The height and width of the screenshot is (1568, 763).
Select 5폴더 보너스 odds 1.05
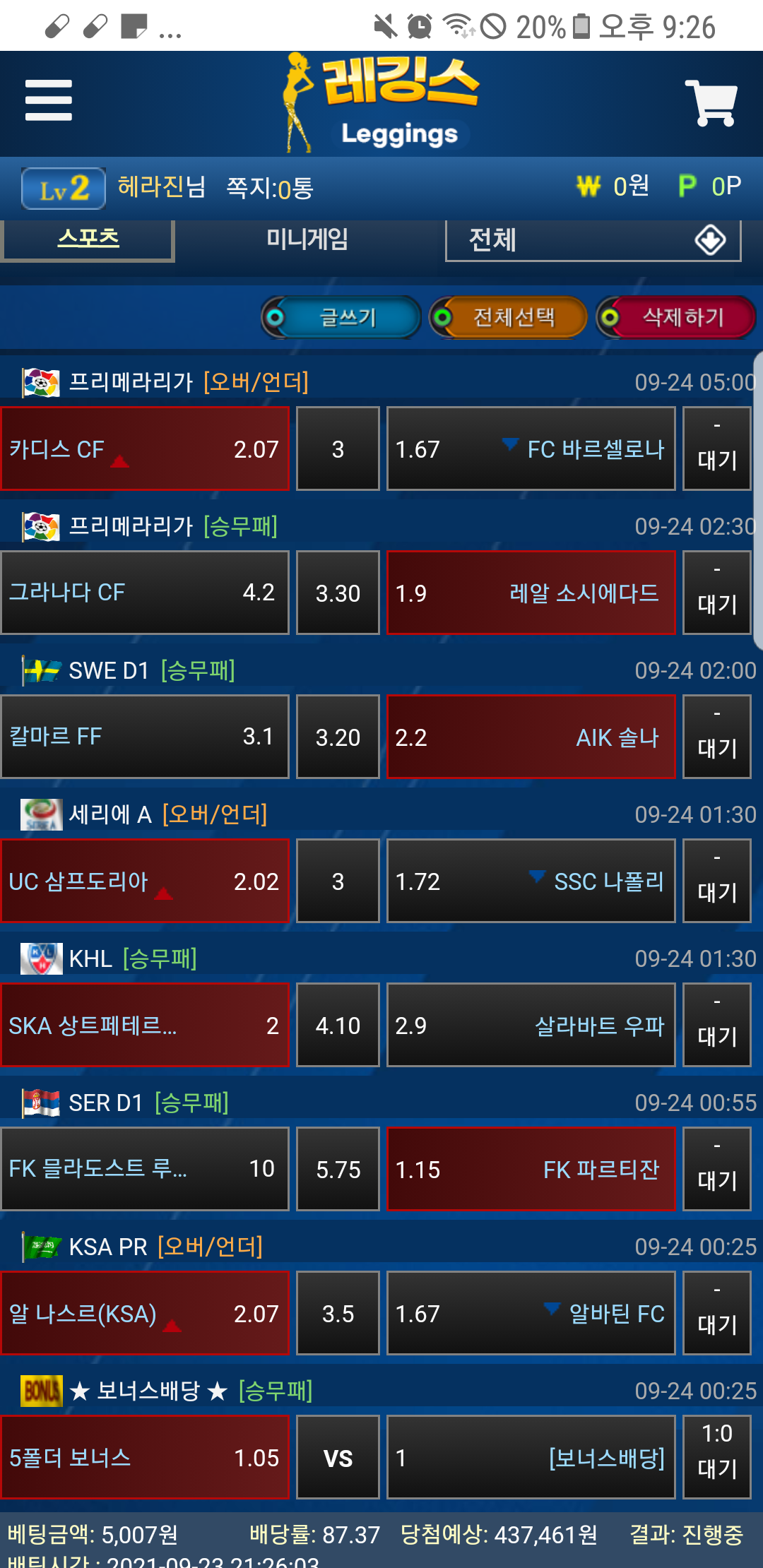[x=145, y=1458]
